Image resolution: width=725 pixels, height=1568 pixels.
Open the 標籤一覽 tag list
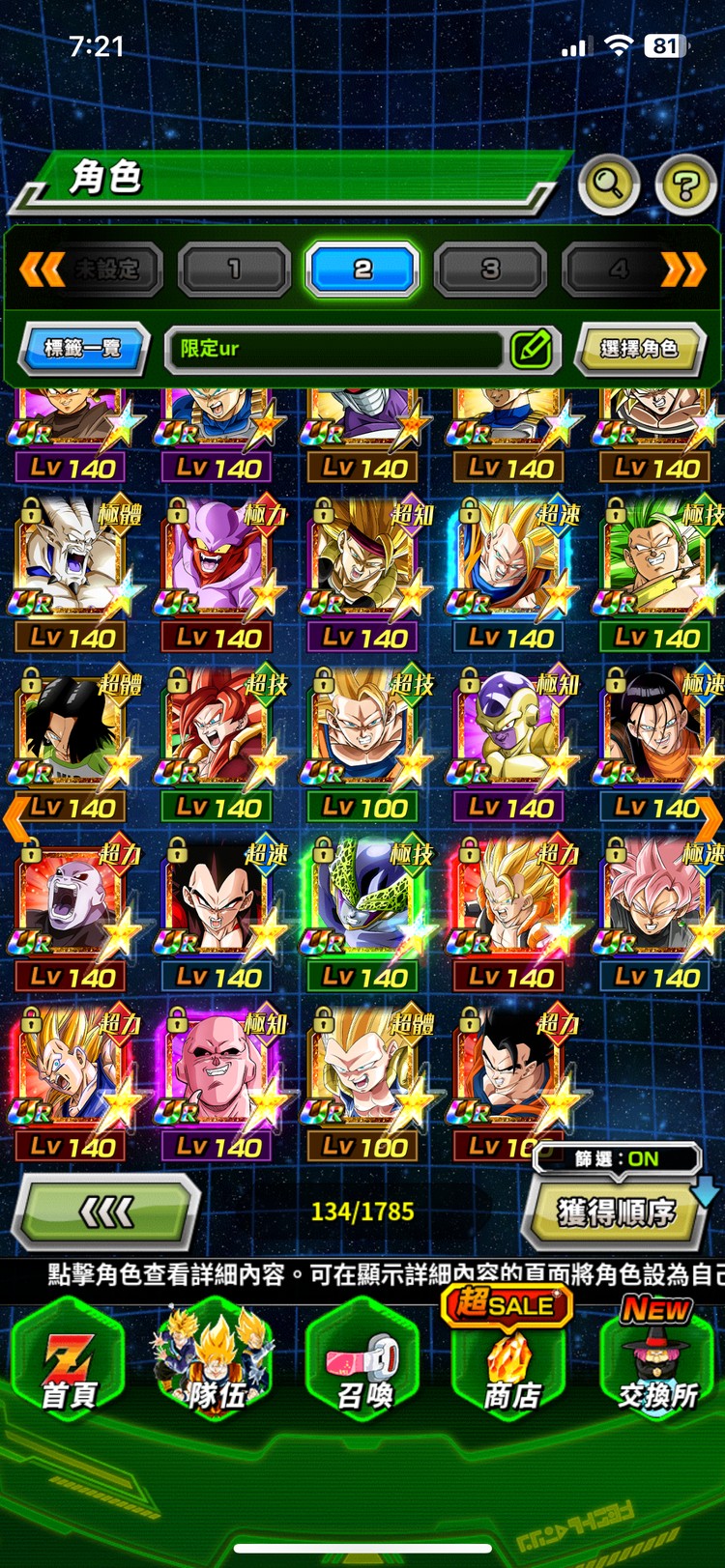83,348
